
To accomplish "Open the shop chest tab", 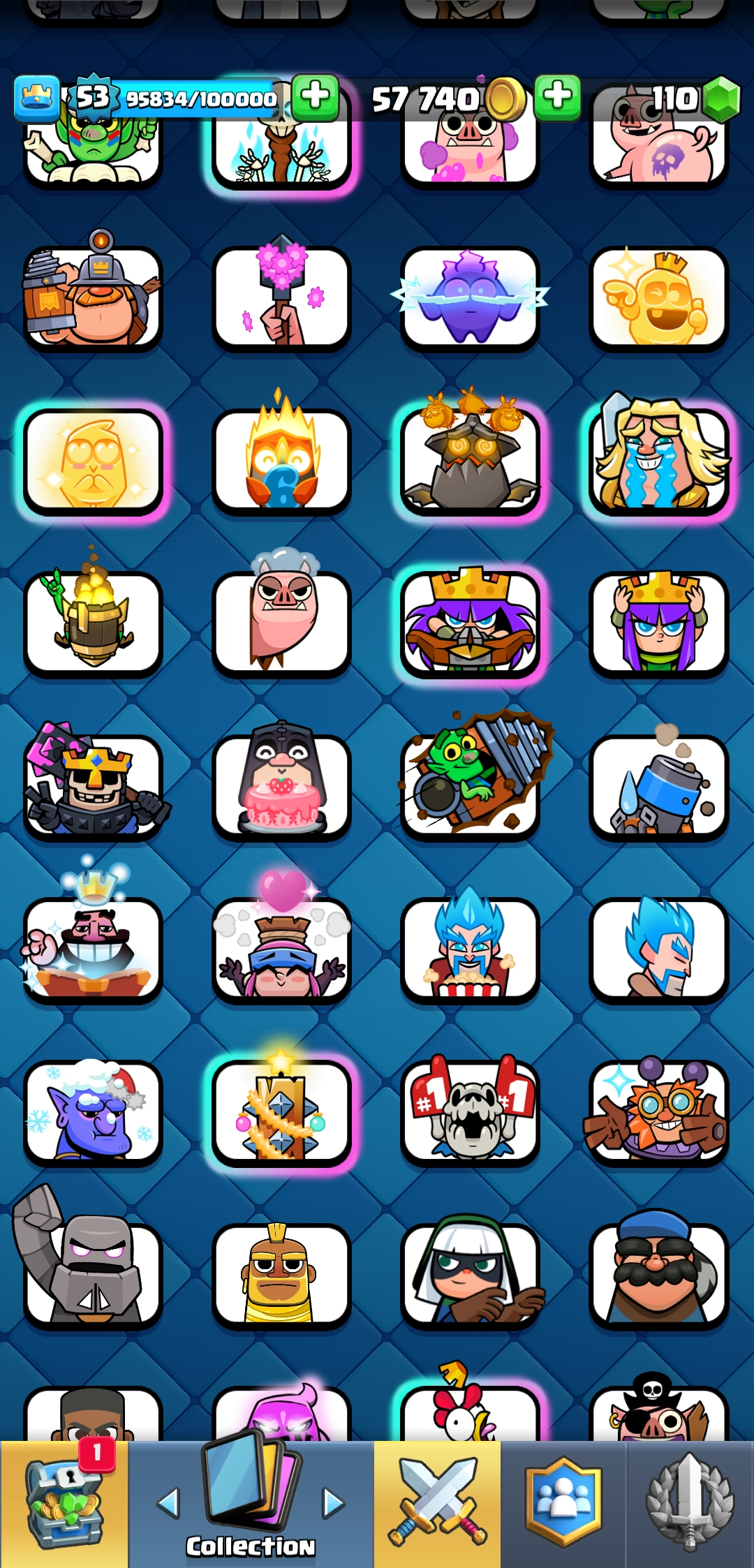I will [64, 1504].
